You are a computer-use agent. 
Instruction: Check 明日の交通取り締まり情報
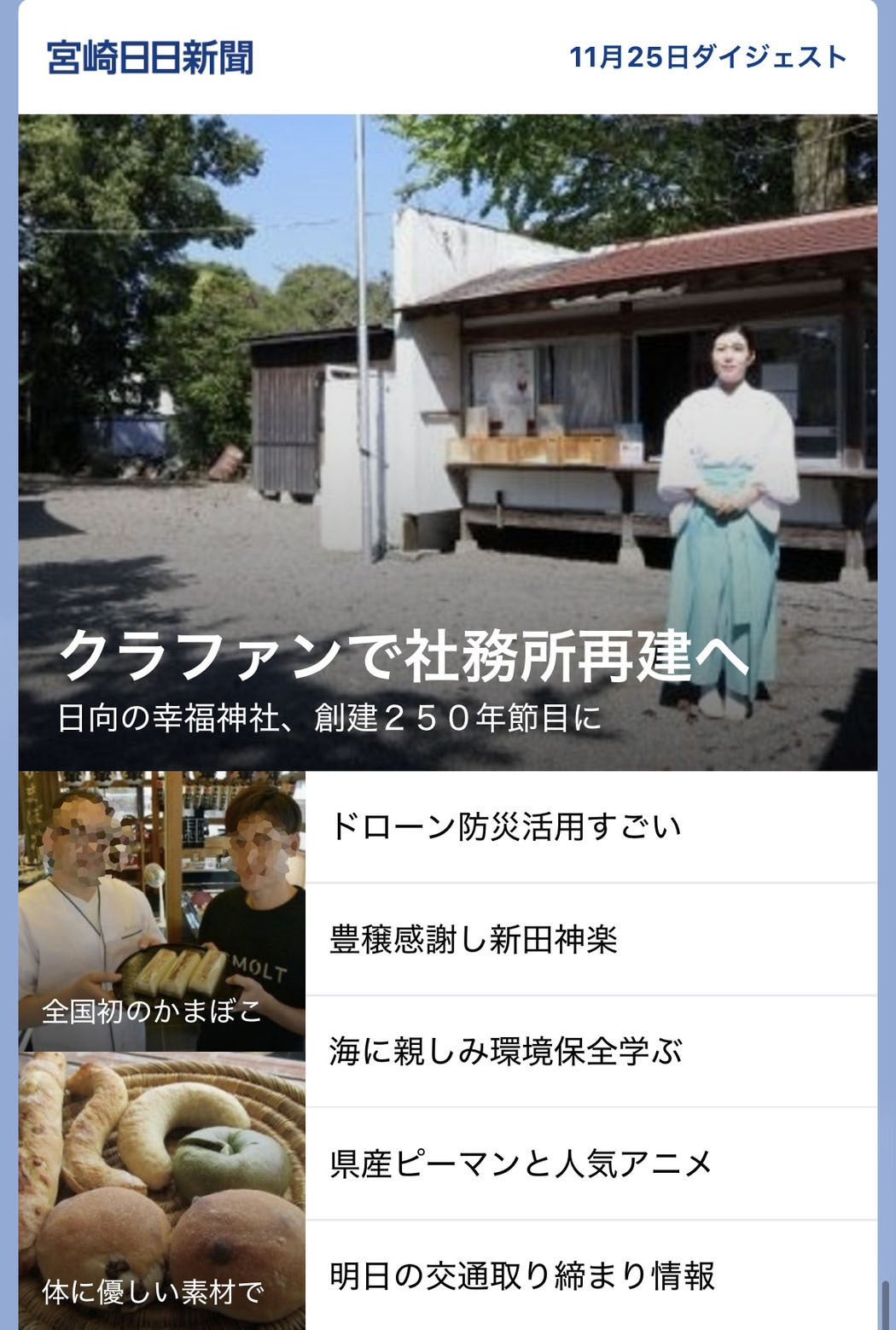click(x=522, y=1275)
